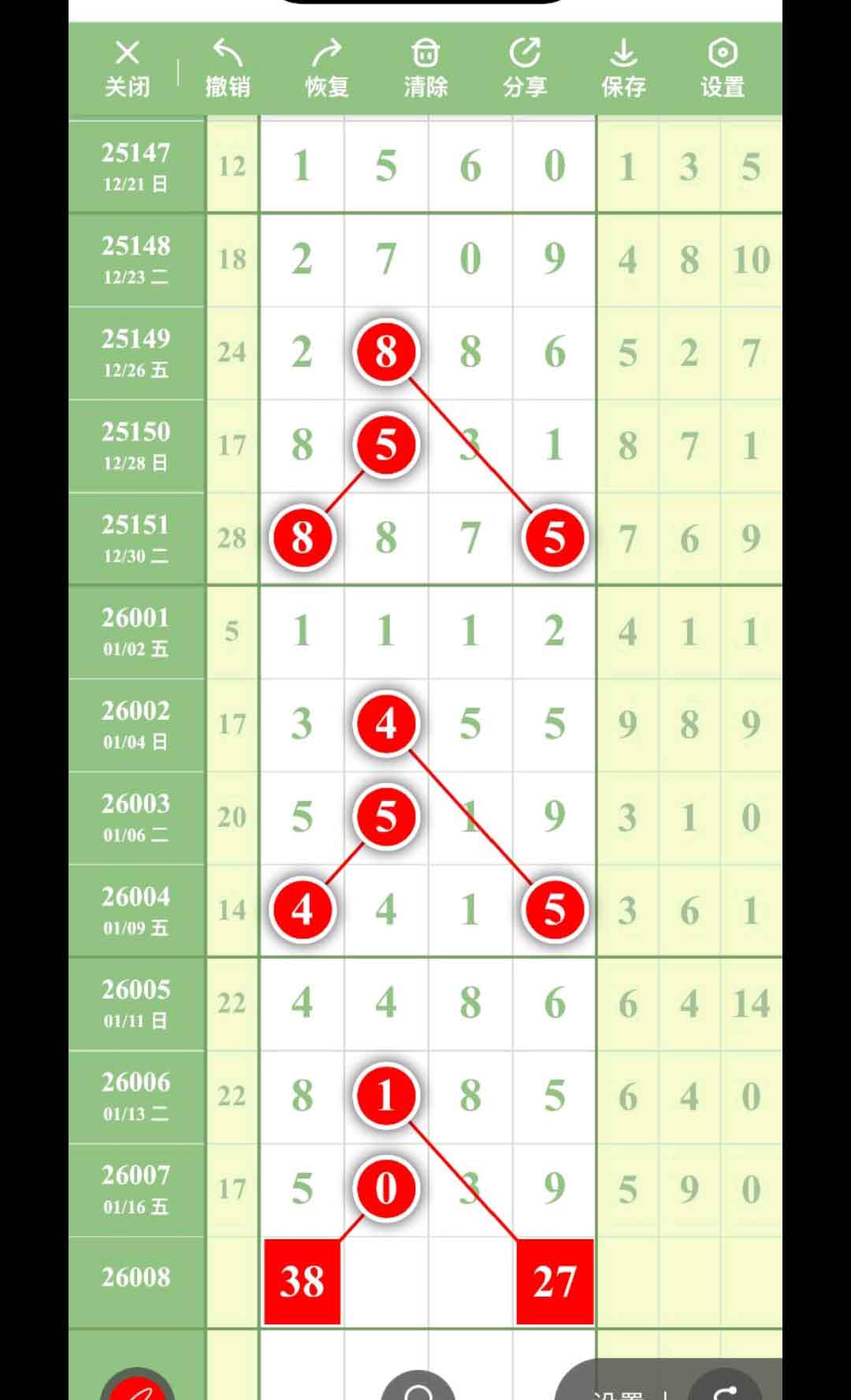The image size is (851, 1400).
Task: Tap the red pen drawing button
Action: 137,1386
